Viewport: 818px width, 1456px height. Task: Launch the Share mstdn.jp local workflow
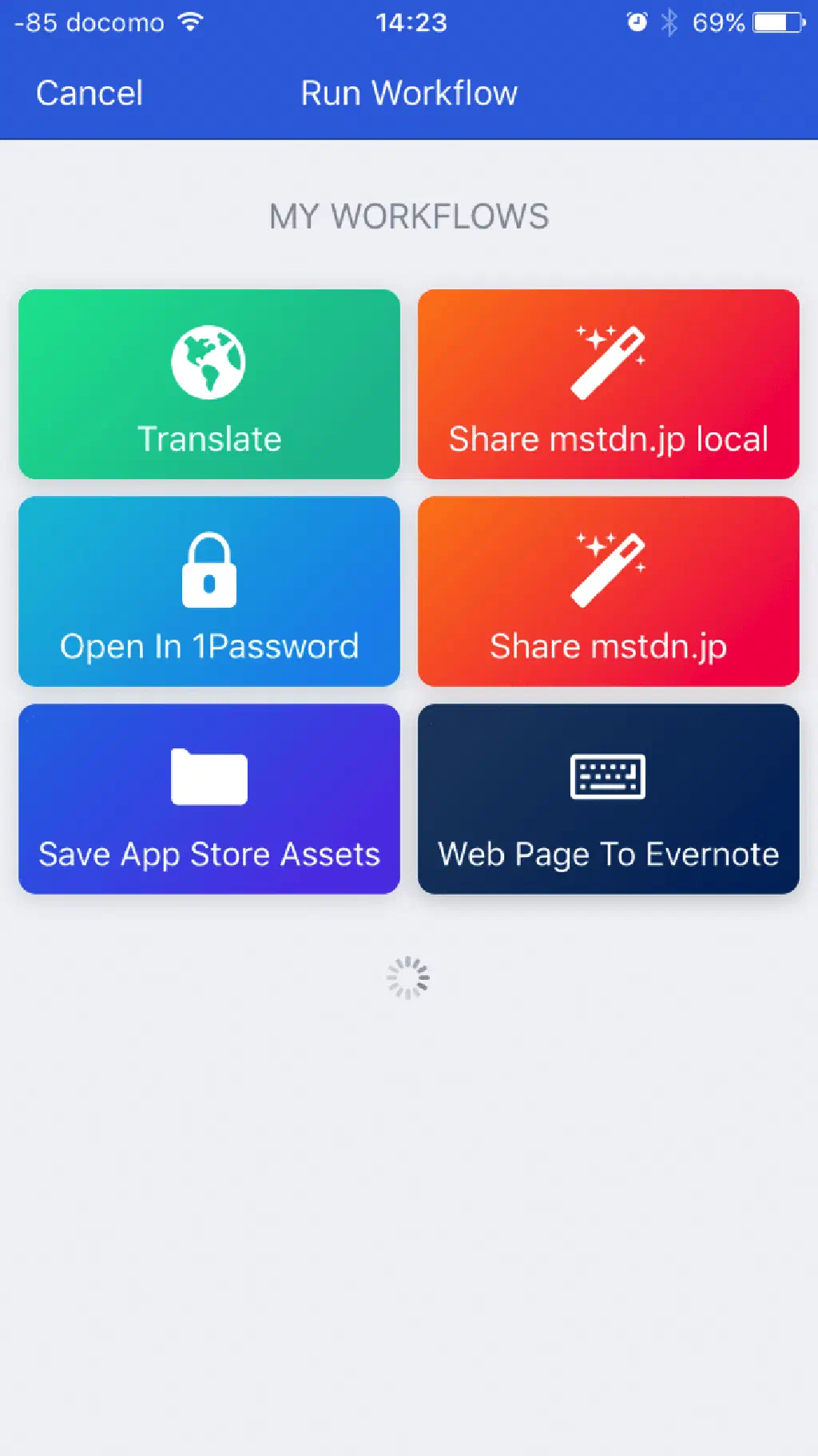pyautogui.click(x=608, y=384)
